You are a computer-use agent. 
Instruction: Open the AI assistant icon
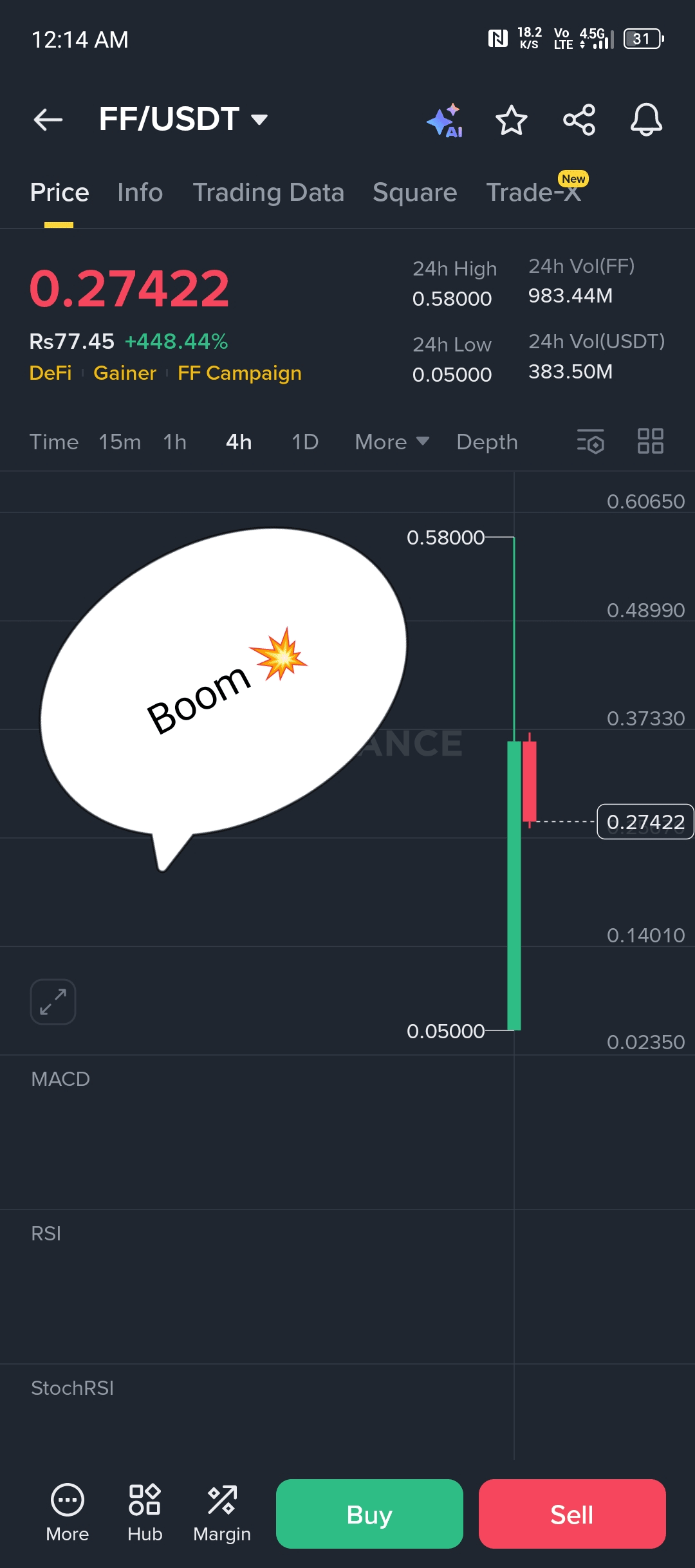pyautogui.click(x=445, y=120)
